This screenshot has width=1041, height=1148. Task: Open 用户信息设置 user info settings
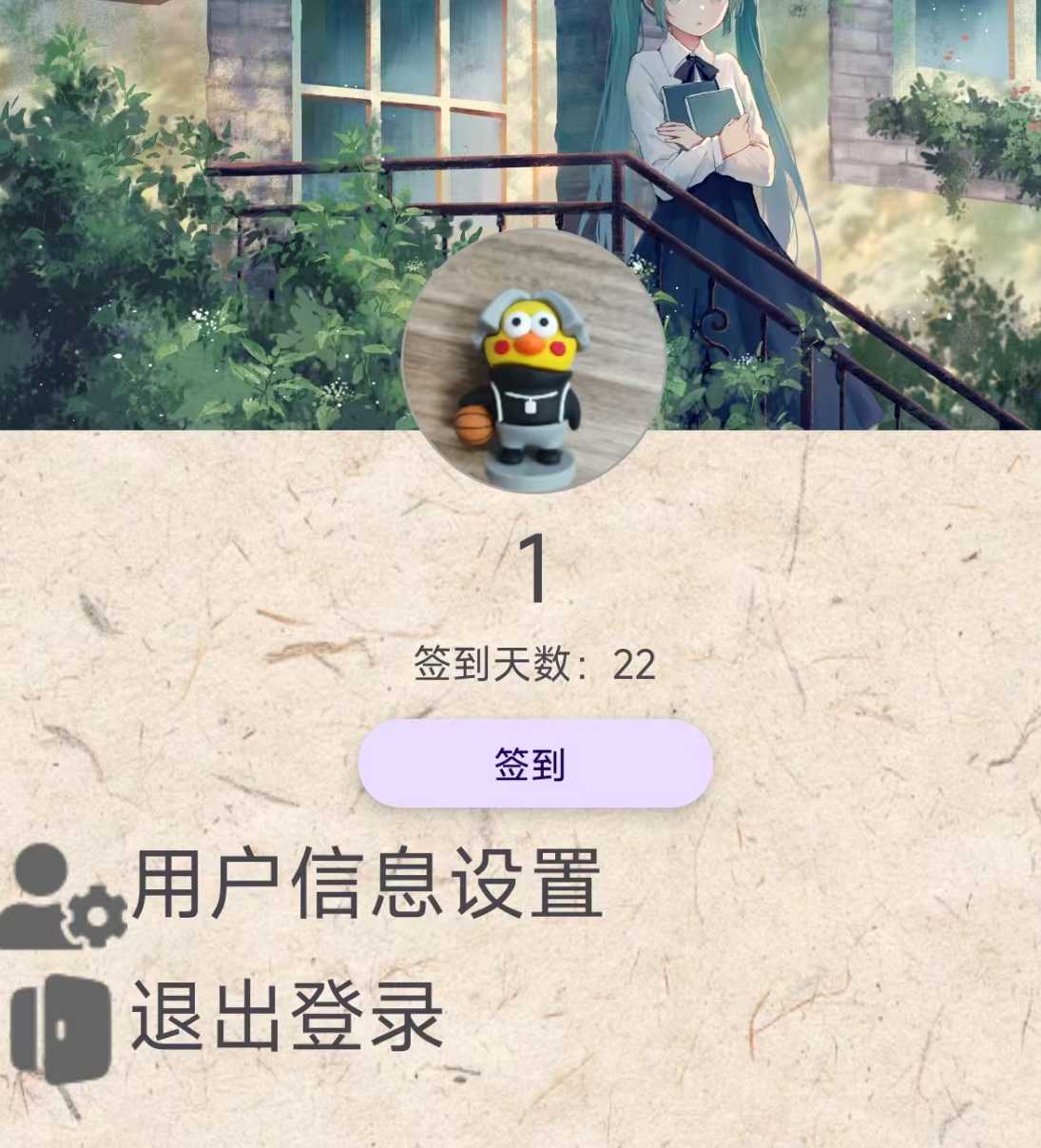(x=366, y=884)
